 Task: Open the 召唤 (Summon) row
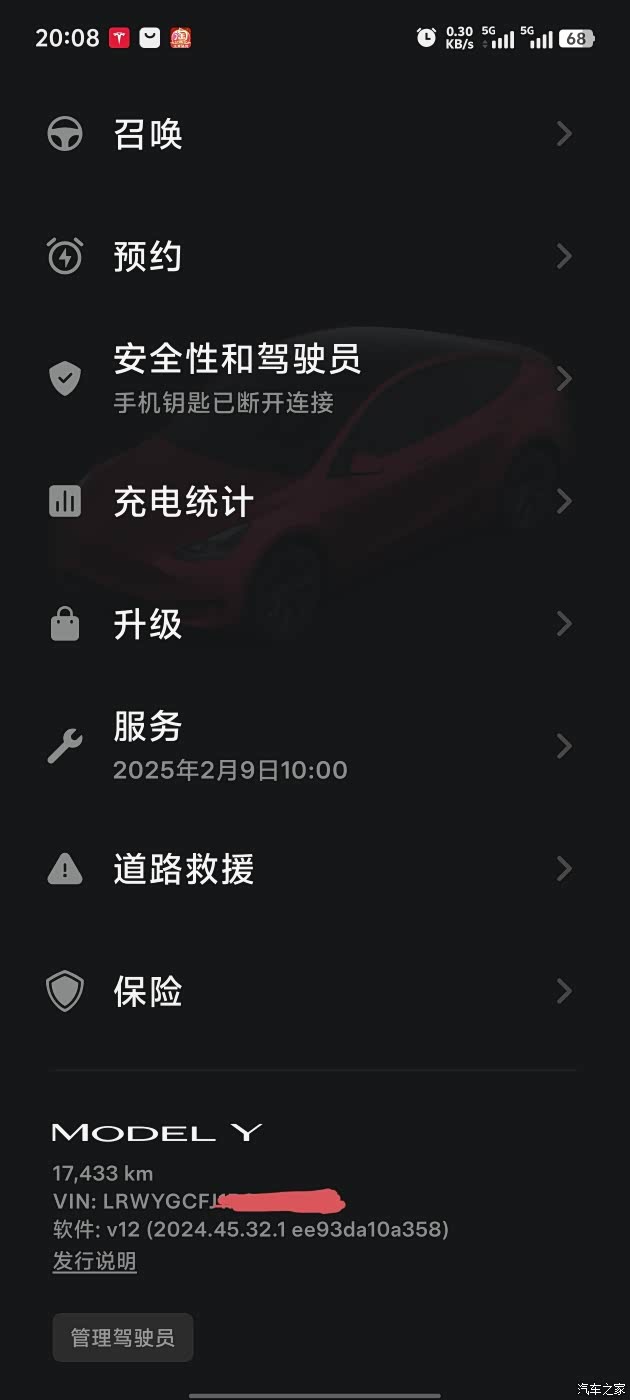click(148, 134)
